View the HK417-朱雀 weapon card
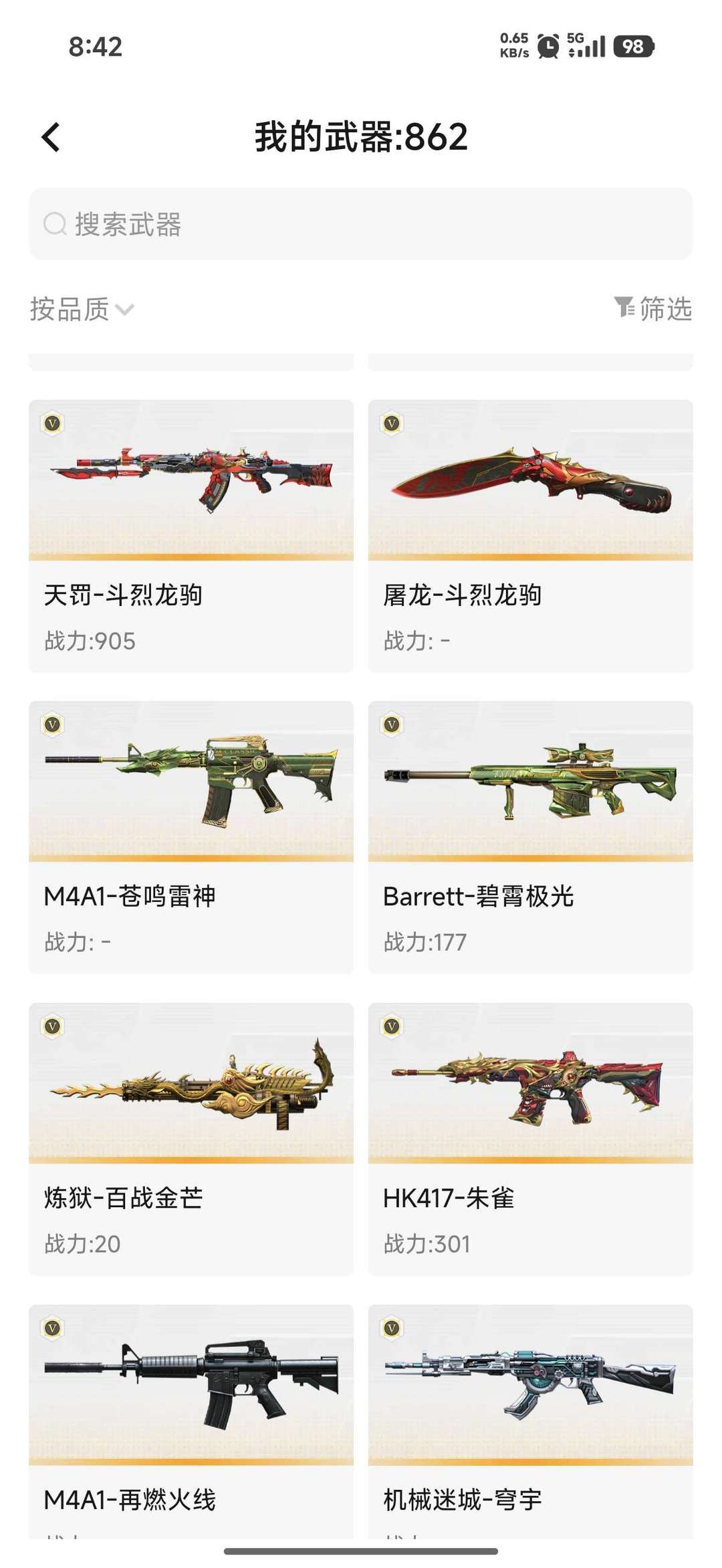 point(531,1139)
